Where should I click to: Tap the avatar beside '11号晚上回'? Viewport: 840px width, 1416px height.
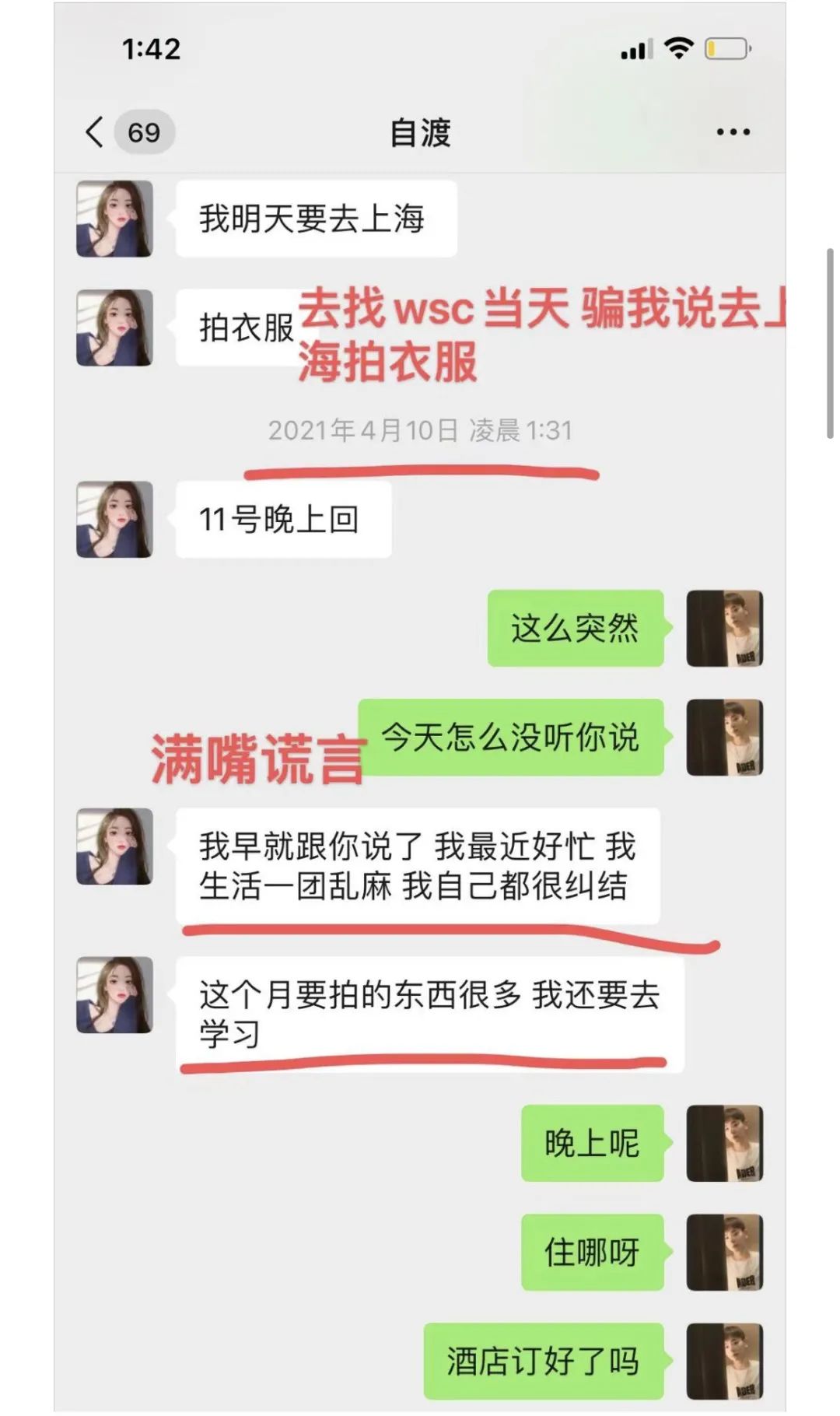click(x=114, y=519)
